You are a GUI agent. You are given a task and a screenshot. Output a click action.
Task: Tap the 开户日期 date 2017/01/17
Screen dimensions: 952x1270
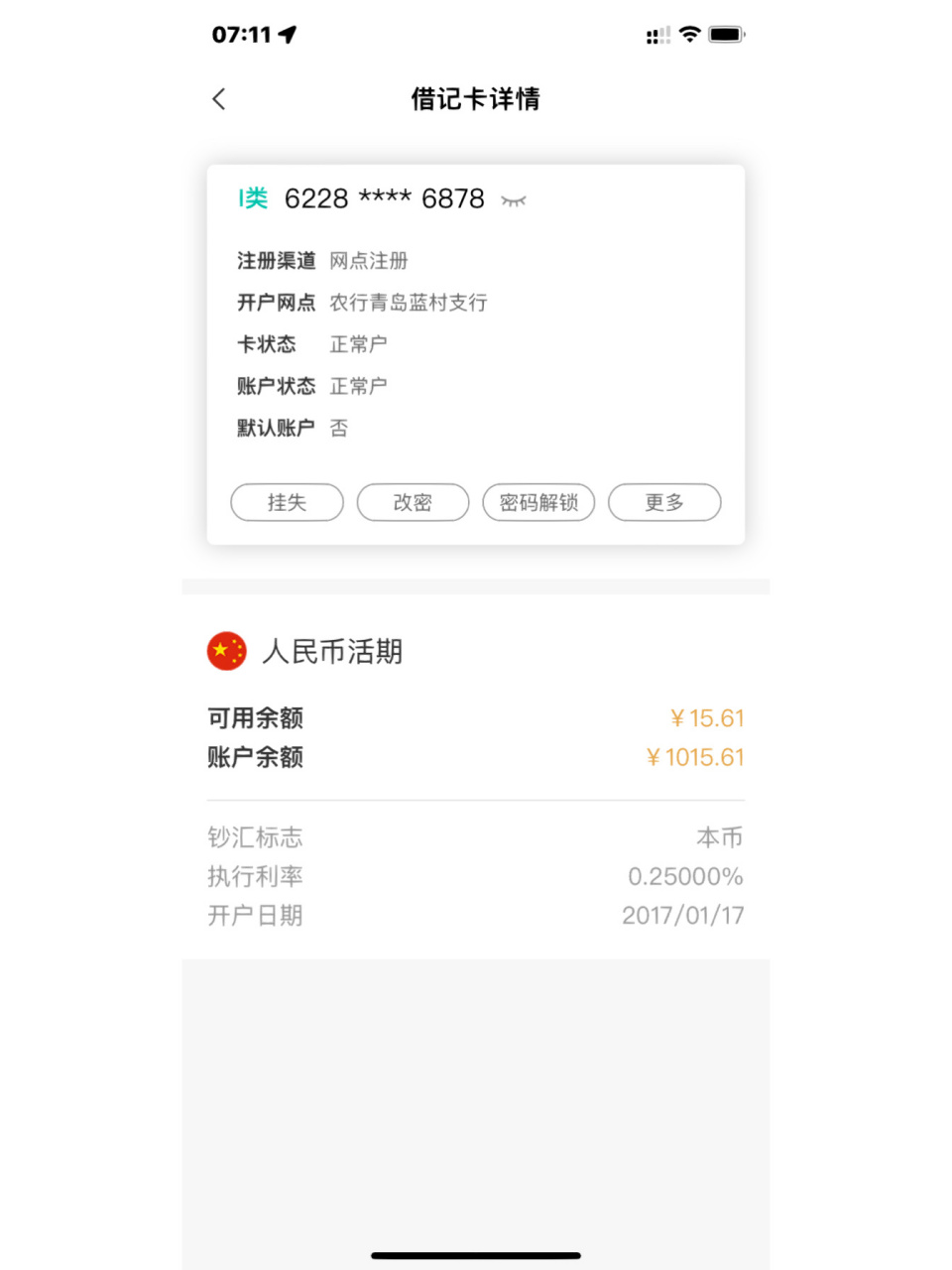(682, 916)
